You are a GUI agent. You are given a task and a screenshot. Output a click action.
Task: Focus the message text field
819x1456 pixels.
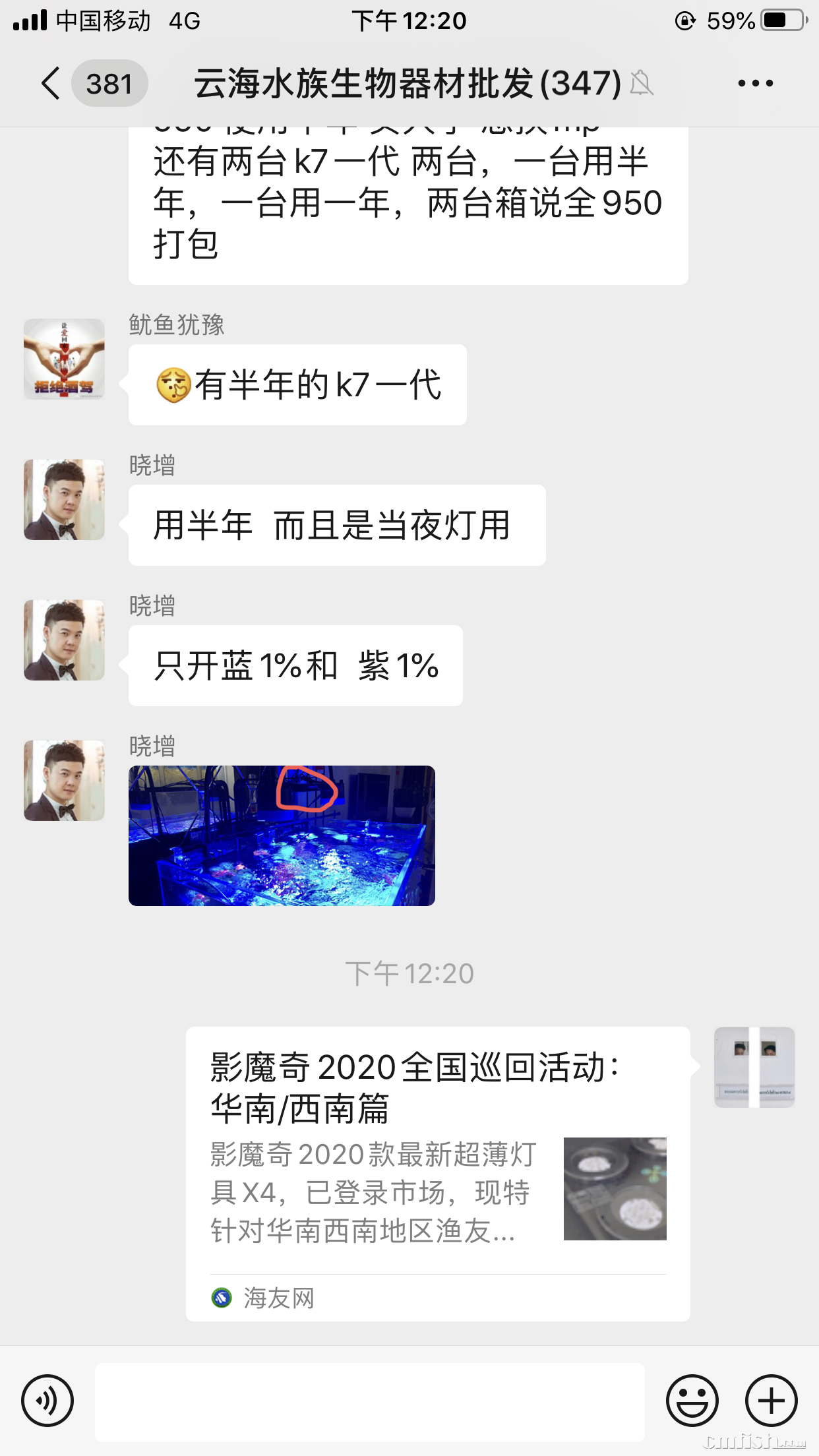(369, 1402)
